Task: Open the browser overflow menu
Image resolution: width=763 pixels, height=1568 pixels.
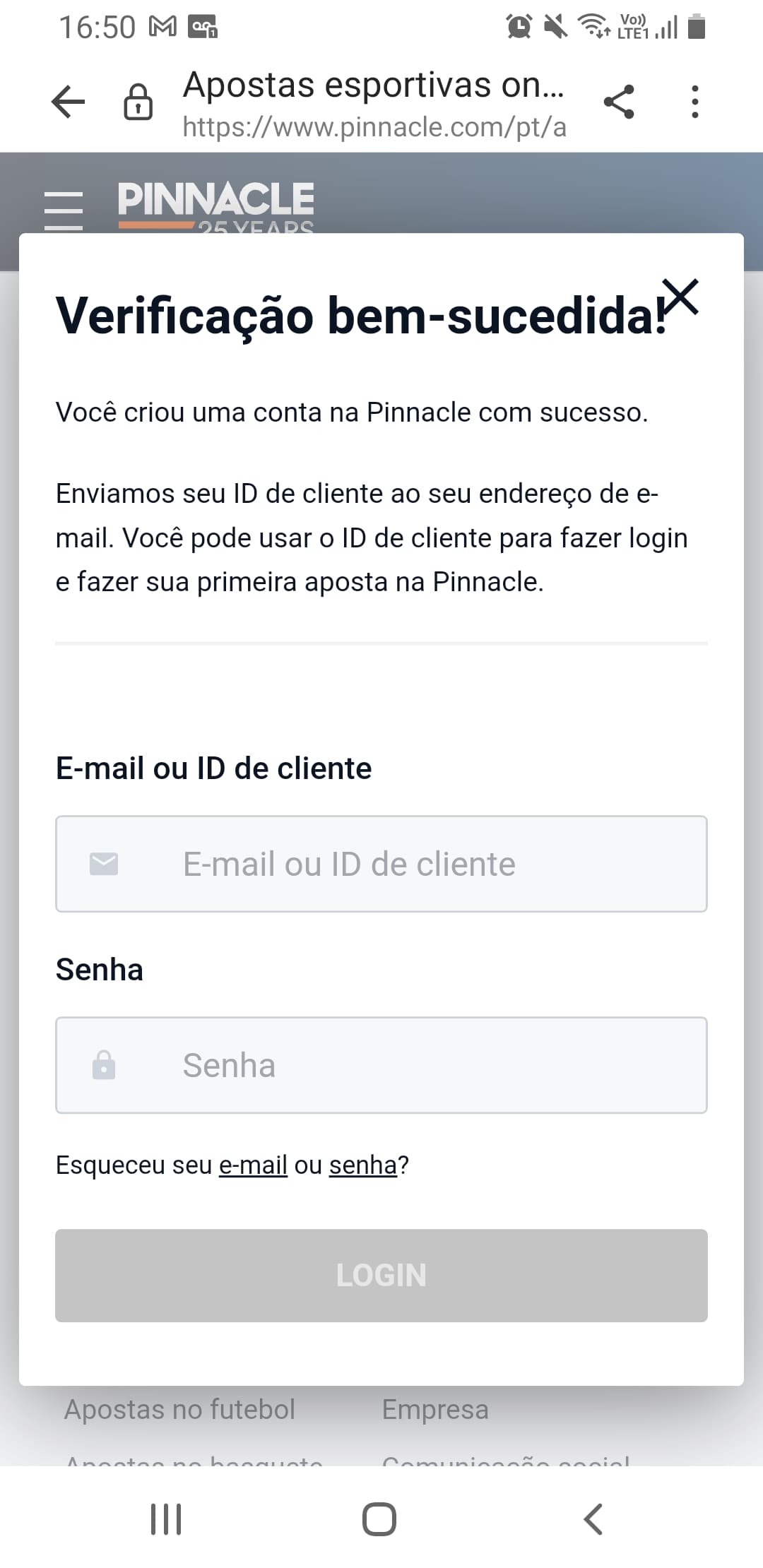Action: (x=695, y=102)
